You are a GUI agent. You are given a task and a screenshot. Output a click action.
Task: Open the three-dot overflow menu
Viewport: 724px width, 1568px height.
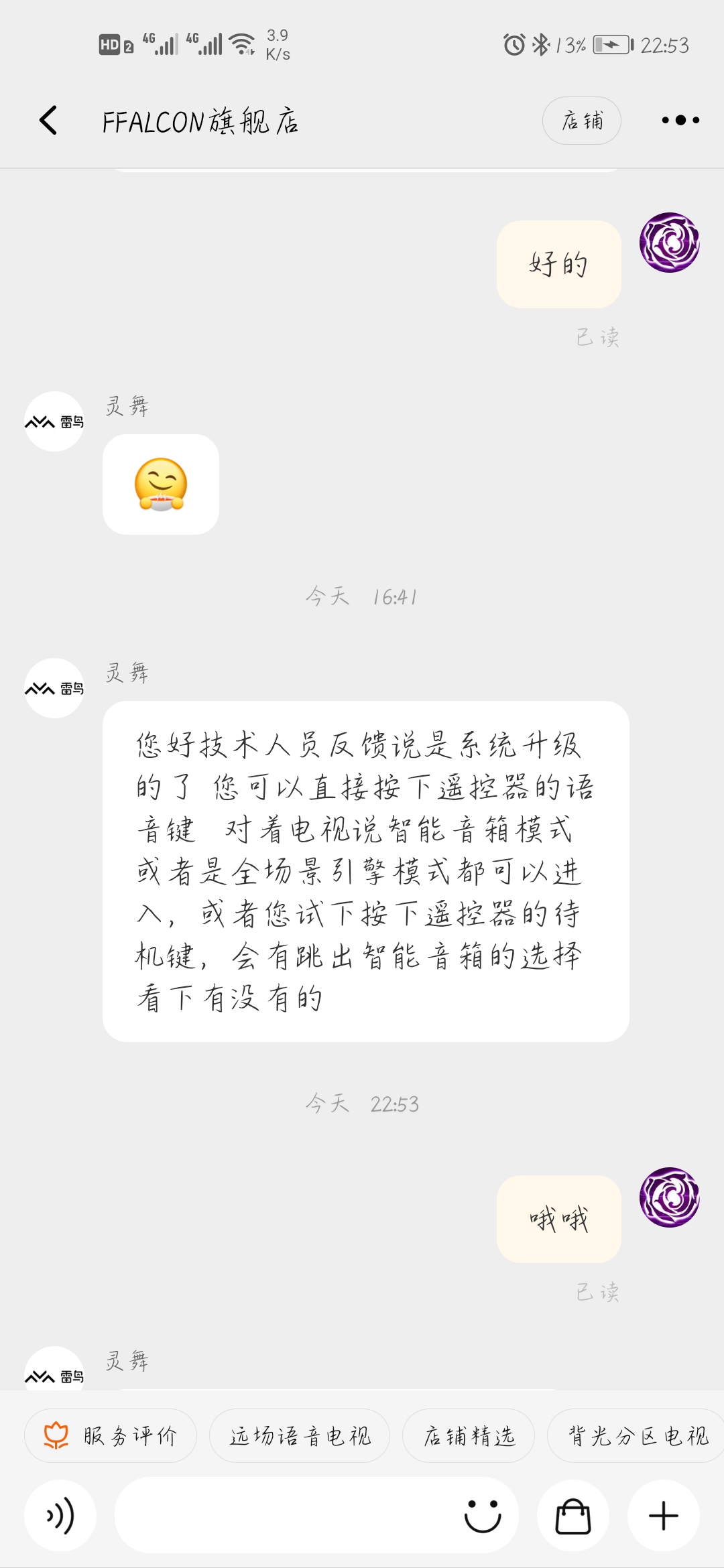[x=680, y=121]
